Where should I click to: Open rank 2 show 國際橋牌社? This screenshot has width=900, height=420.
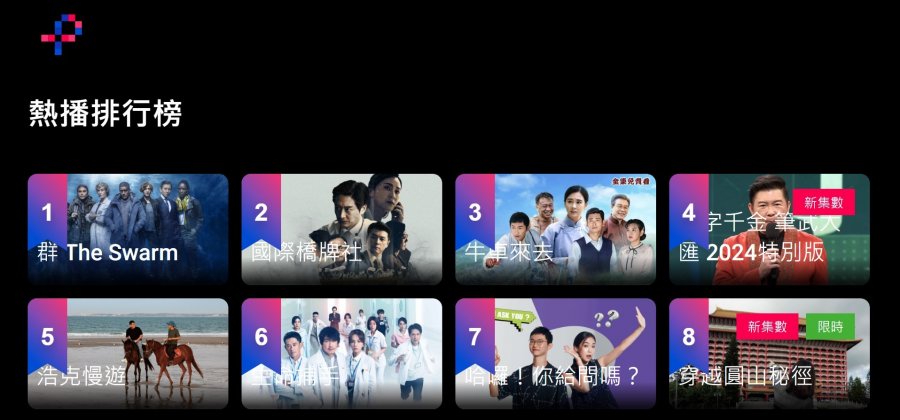pos(342,230)
